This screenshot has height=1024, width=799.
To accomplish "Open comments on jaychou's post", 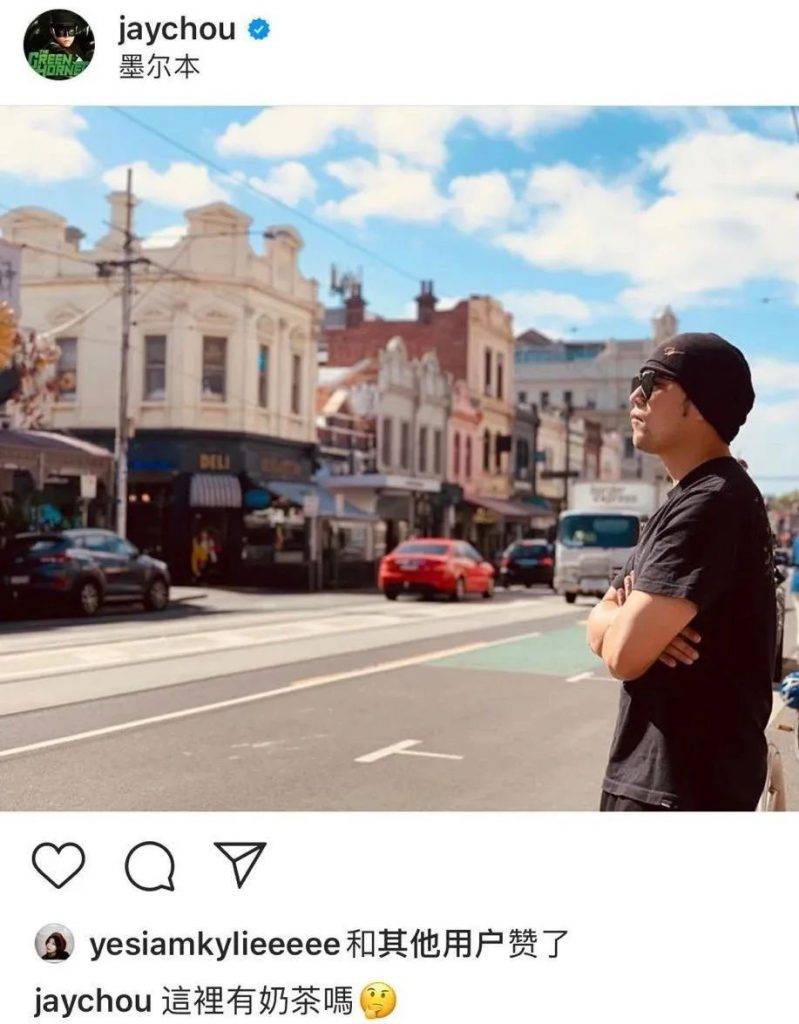I will pos(149,865).
